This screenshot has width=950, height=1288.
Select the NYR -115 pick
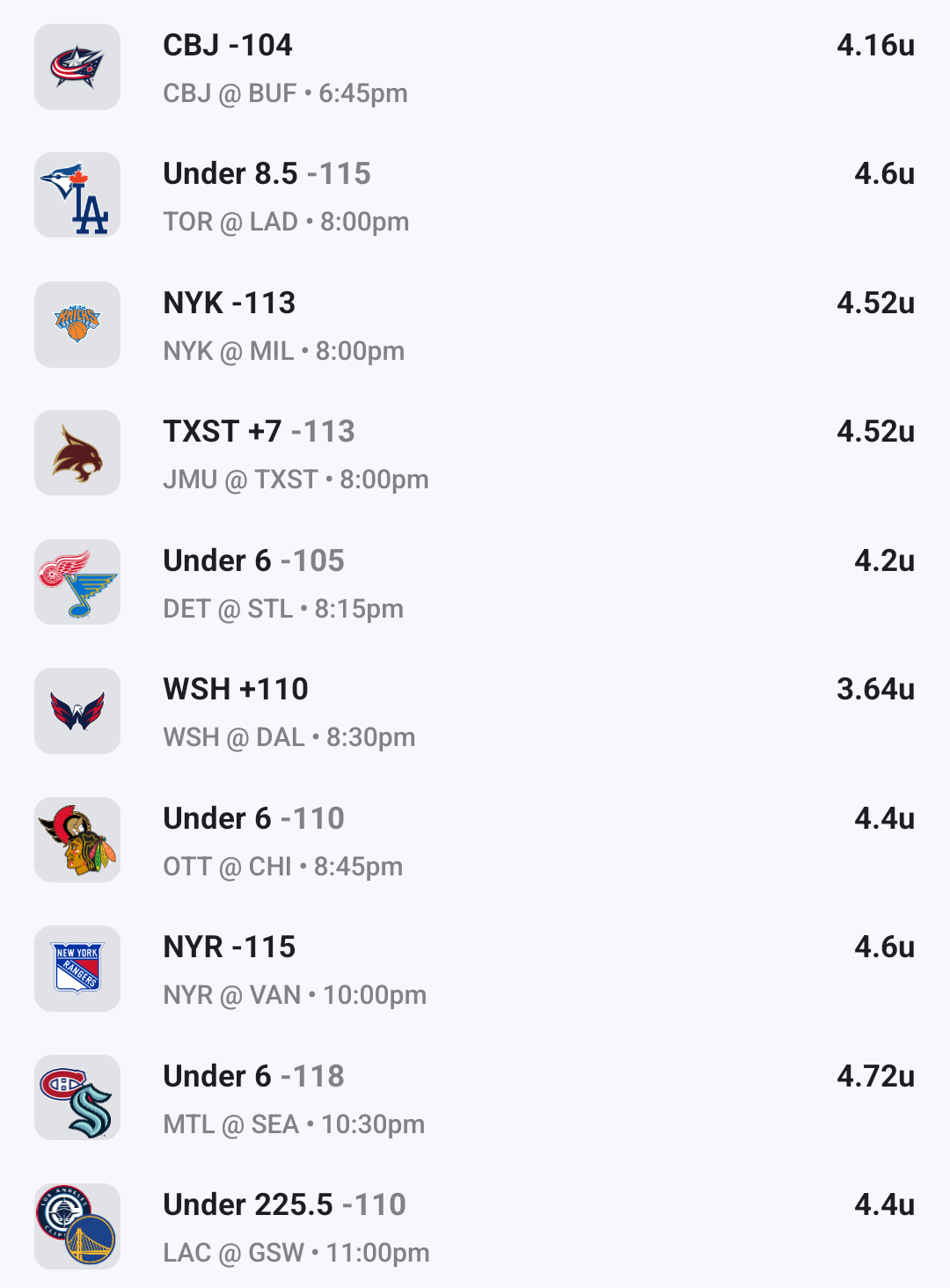point(230,948)
